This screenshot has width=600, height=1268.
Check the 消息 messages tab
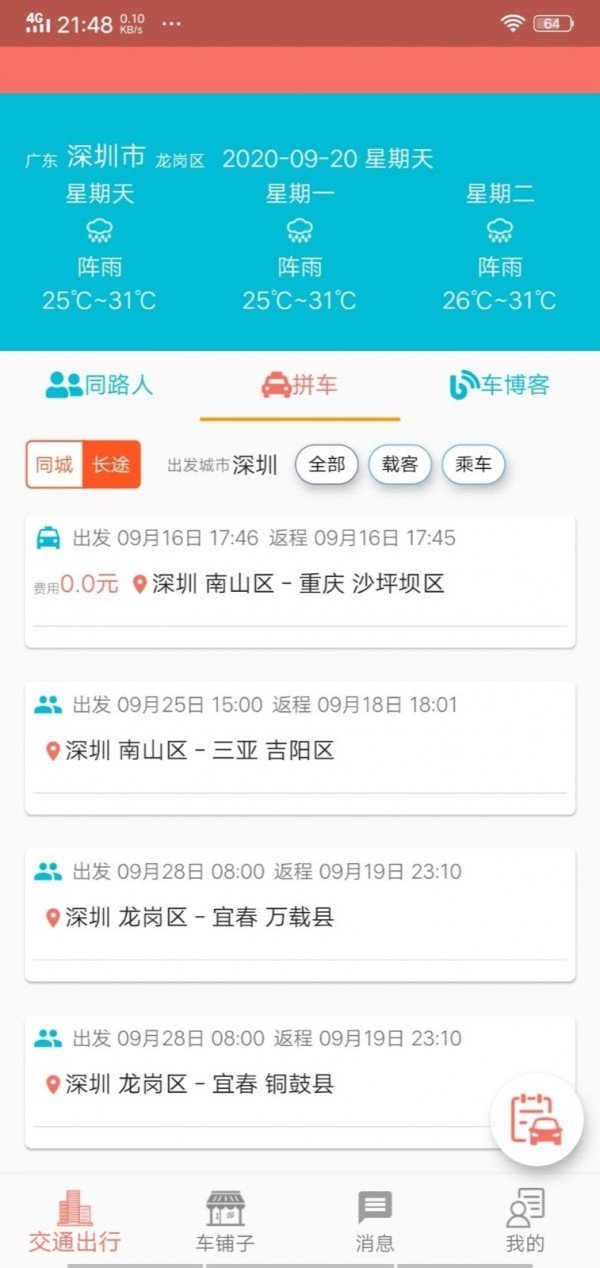pyautogui.click(x=375, y=1222)
